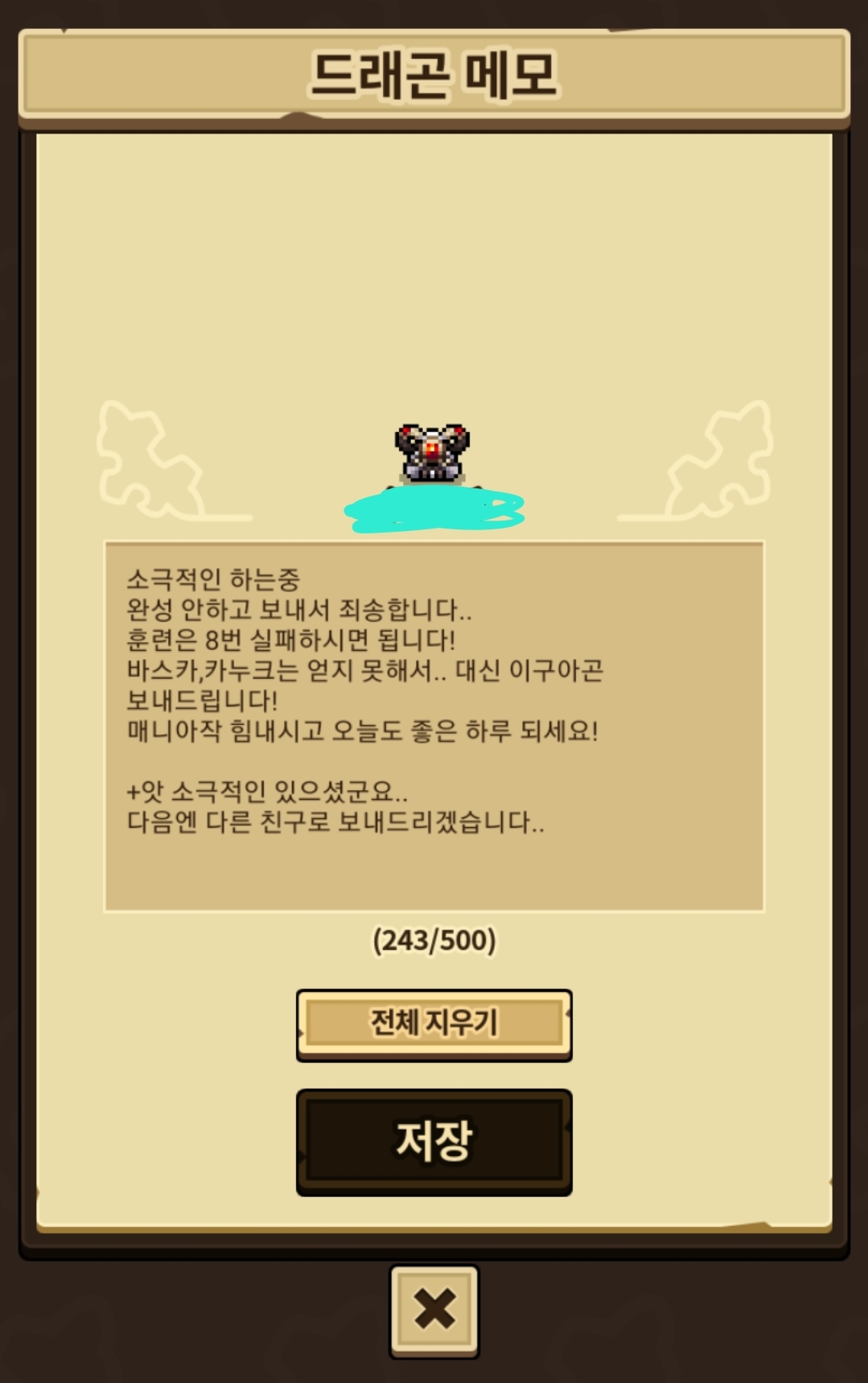Tap 전체 지우기 to clear all text
The image size is (868, 1383).
pyautogui.click(x=434, y=1025)
